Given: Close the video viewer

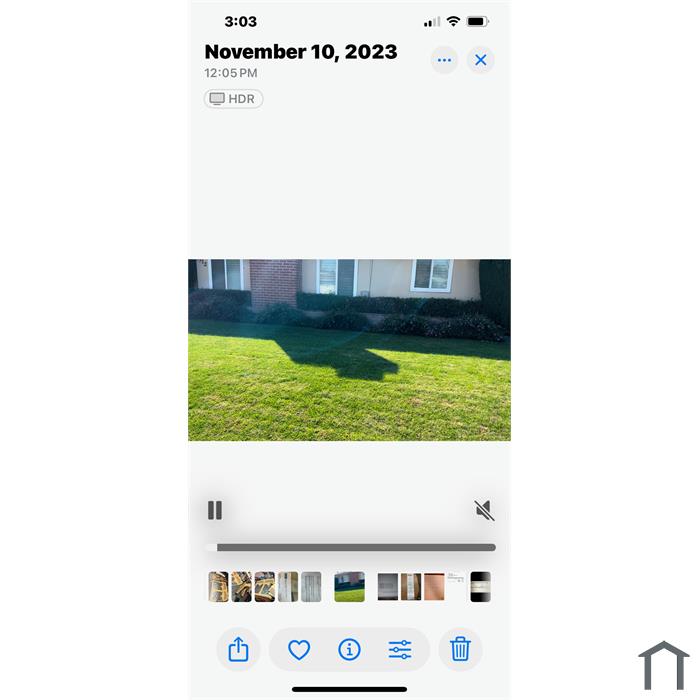Looking at the screenshot, I should pos(480,60).
